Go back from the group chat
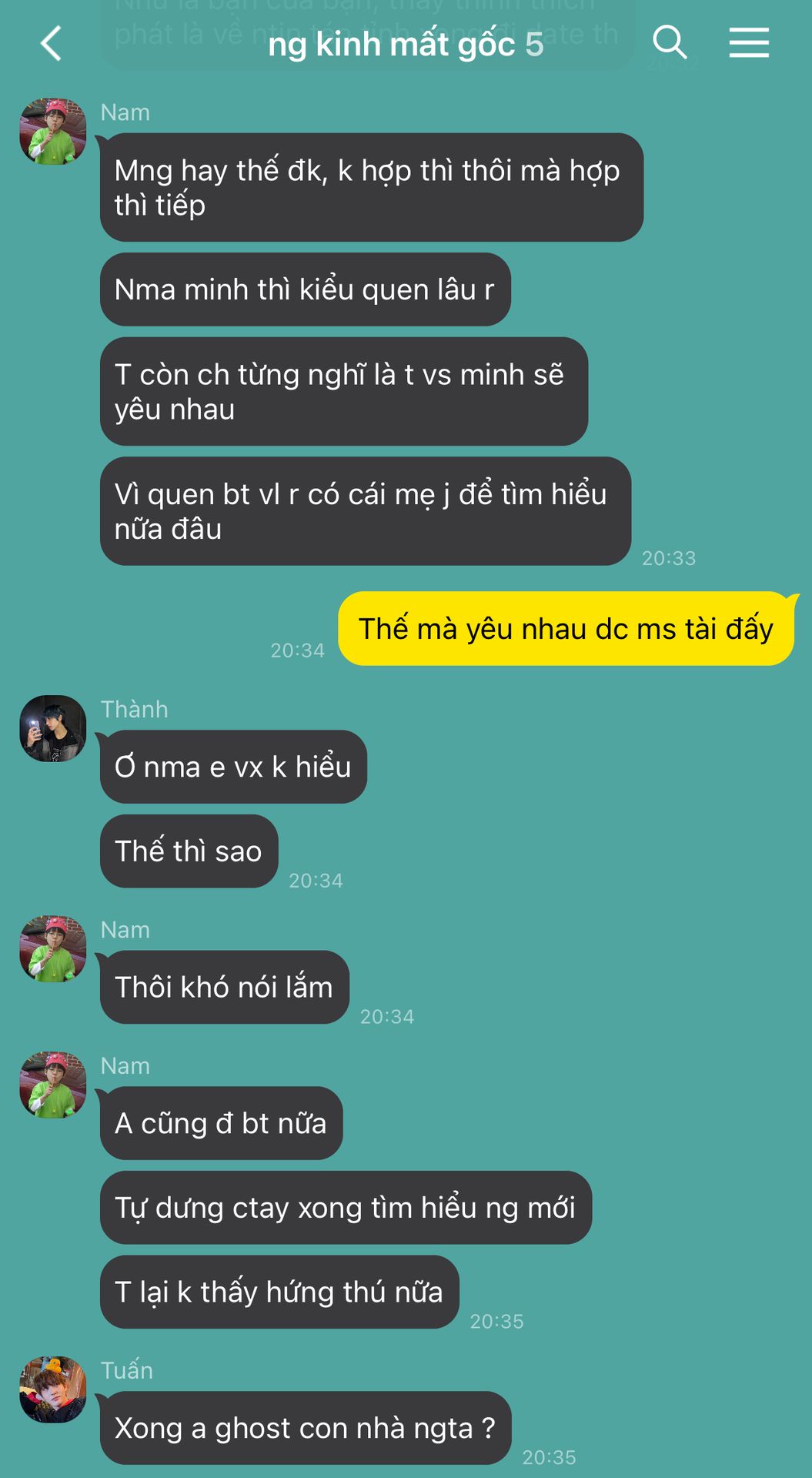Viewport: 812px width, 1478px height. tap(51, 43)
